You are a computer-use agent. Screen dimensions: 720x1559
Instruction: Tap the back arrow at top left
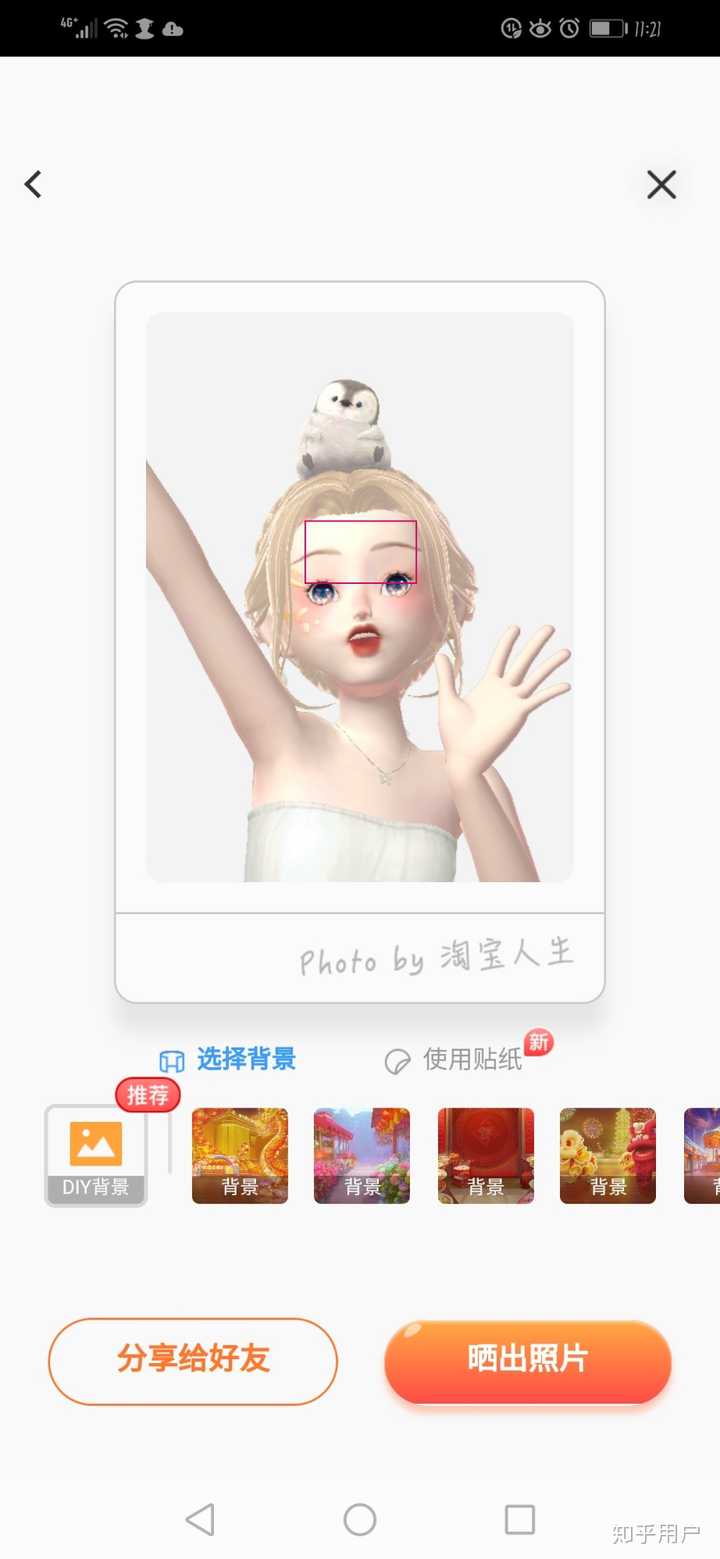pyautogui.click(x=34, y=184)
